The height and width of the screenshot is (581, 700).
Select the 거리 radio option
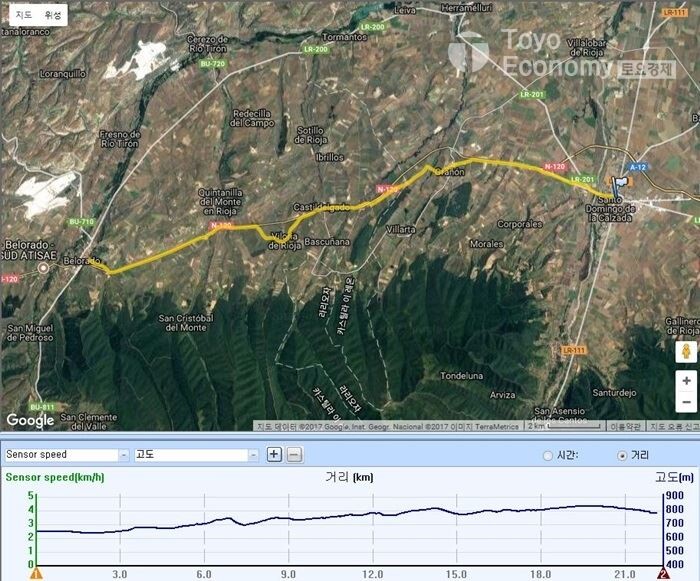point(622,456)
